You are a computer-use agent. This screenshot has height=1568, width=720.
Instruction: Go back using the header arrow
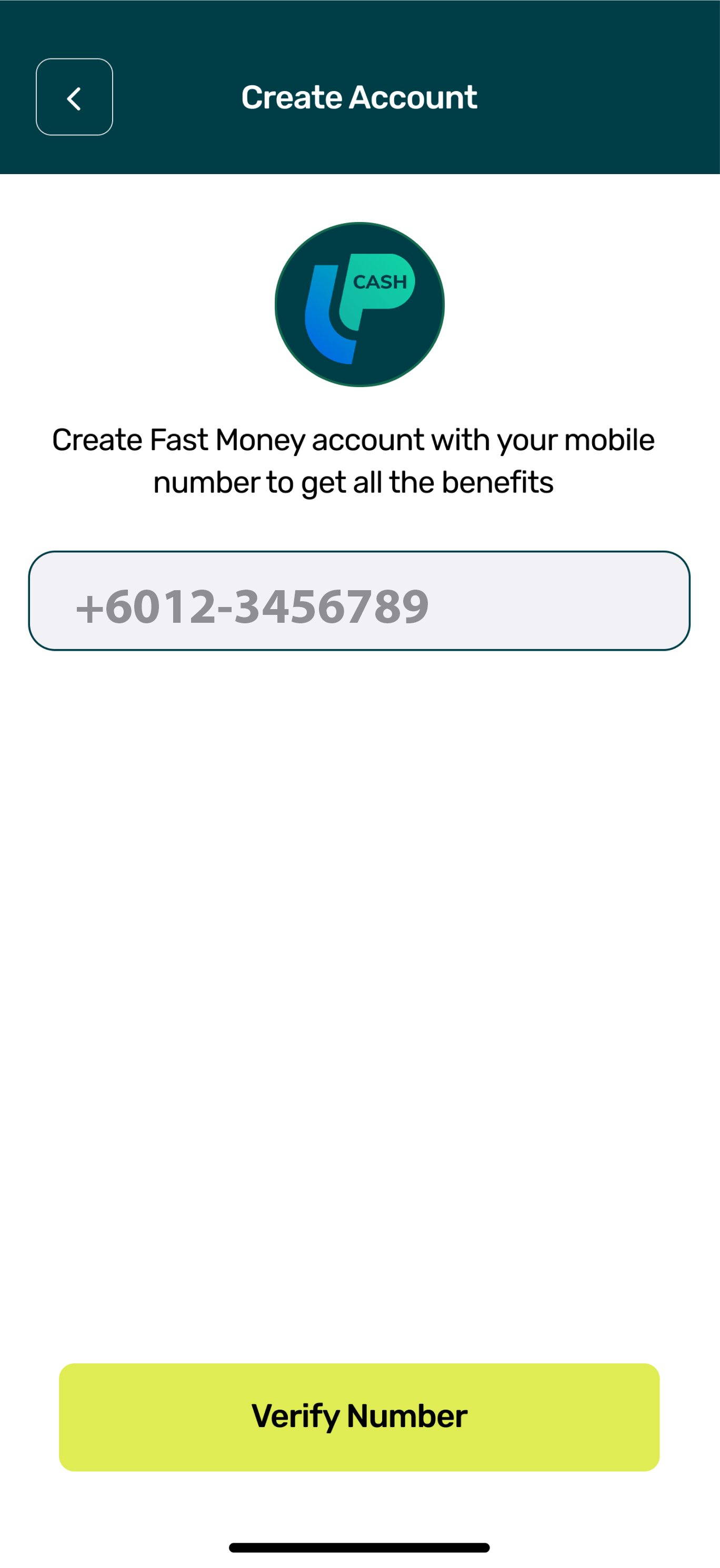[x=74, y=97]
